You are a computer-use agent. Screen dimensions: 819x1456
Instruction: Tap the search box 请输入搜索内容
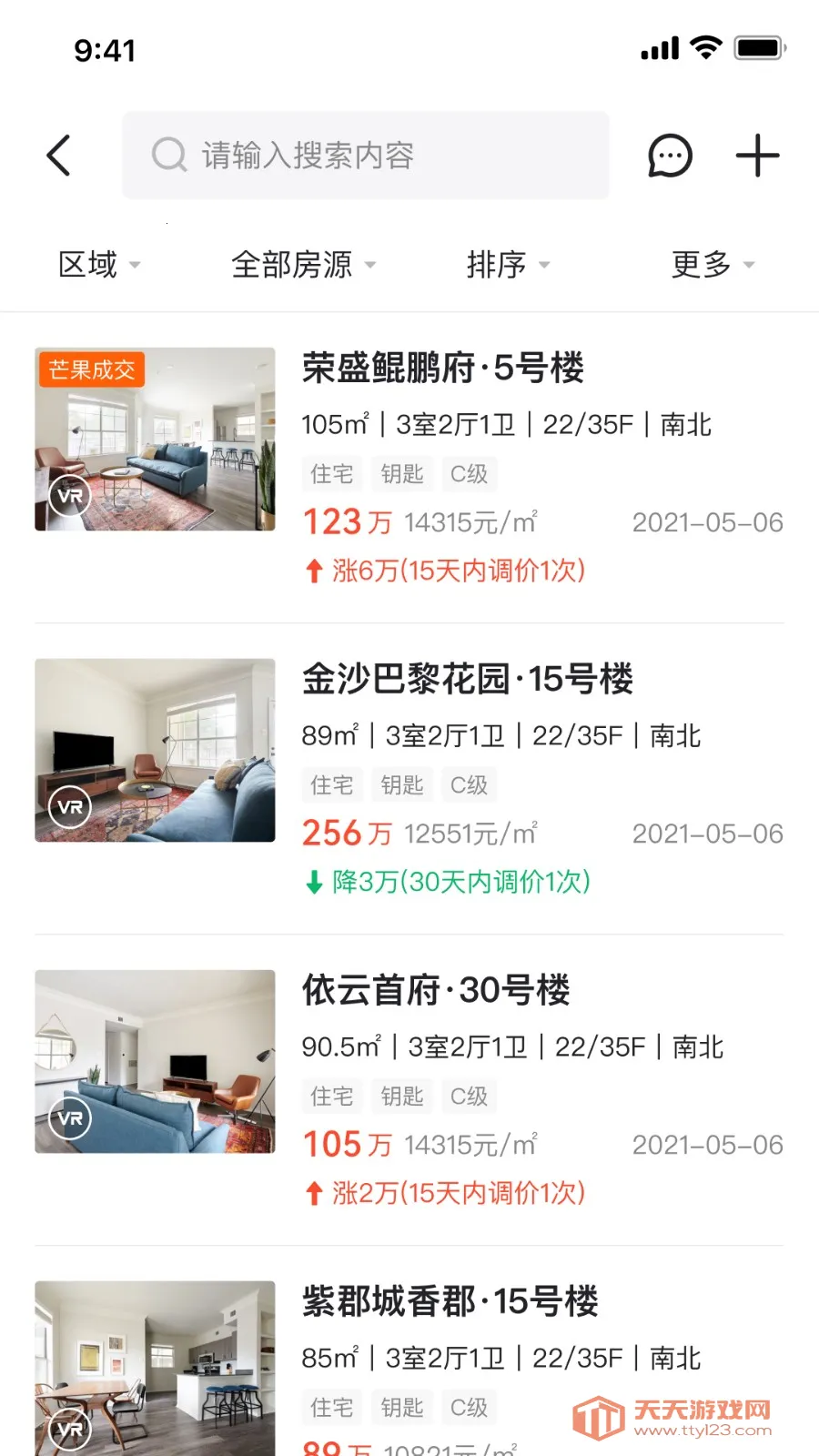(366, 156)
